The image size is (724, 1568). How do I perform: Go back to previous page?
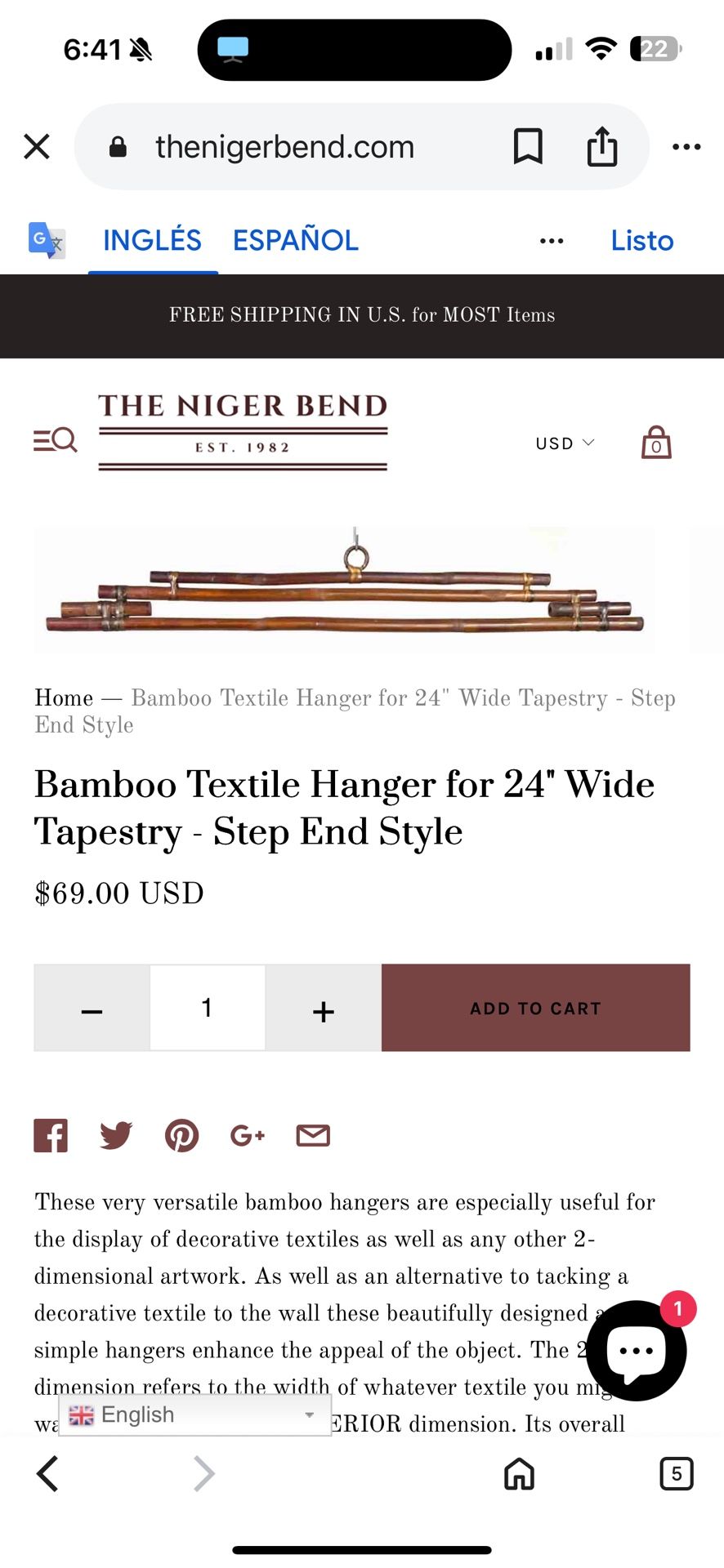(48, 1474)
